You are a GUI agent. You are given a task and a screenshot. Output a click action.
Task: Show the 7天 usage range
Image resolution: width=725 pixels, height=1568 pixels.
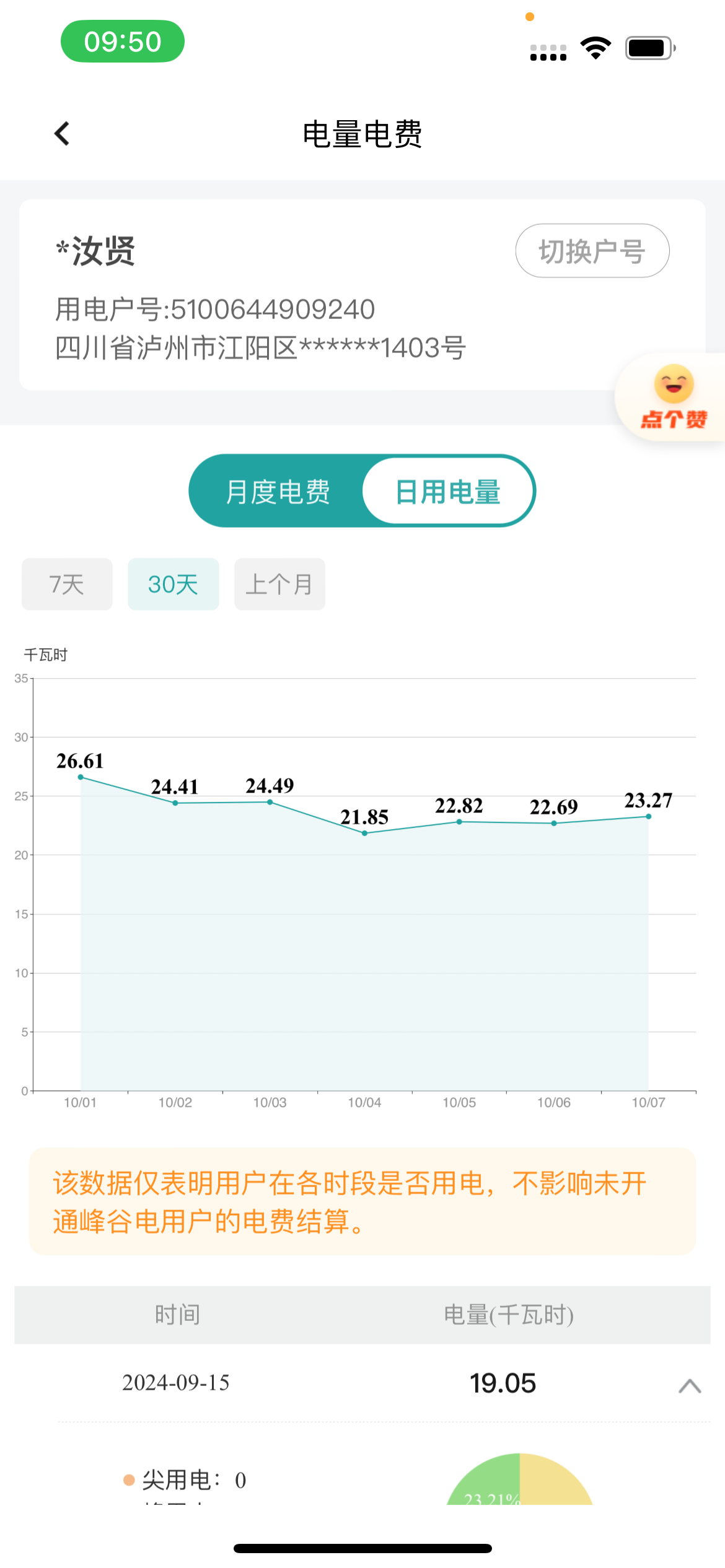coord(67,584)
